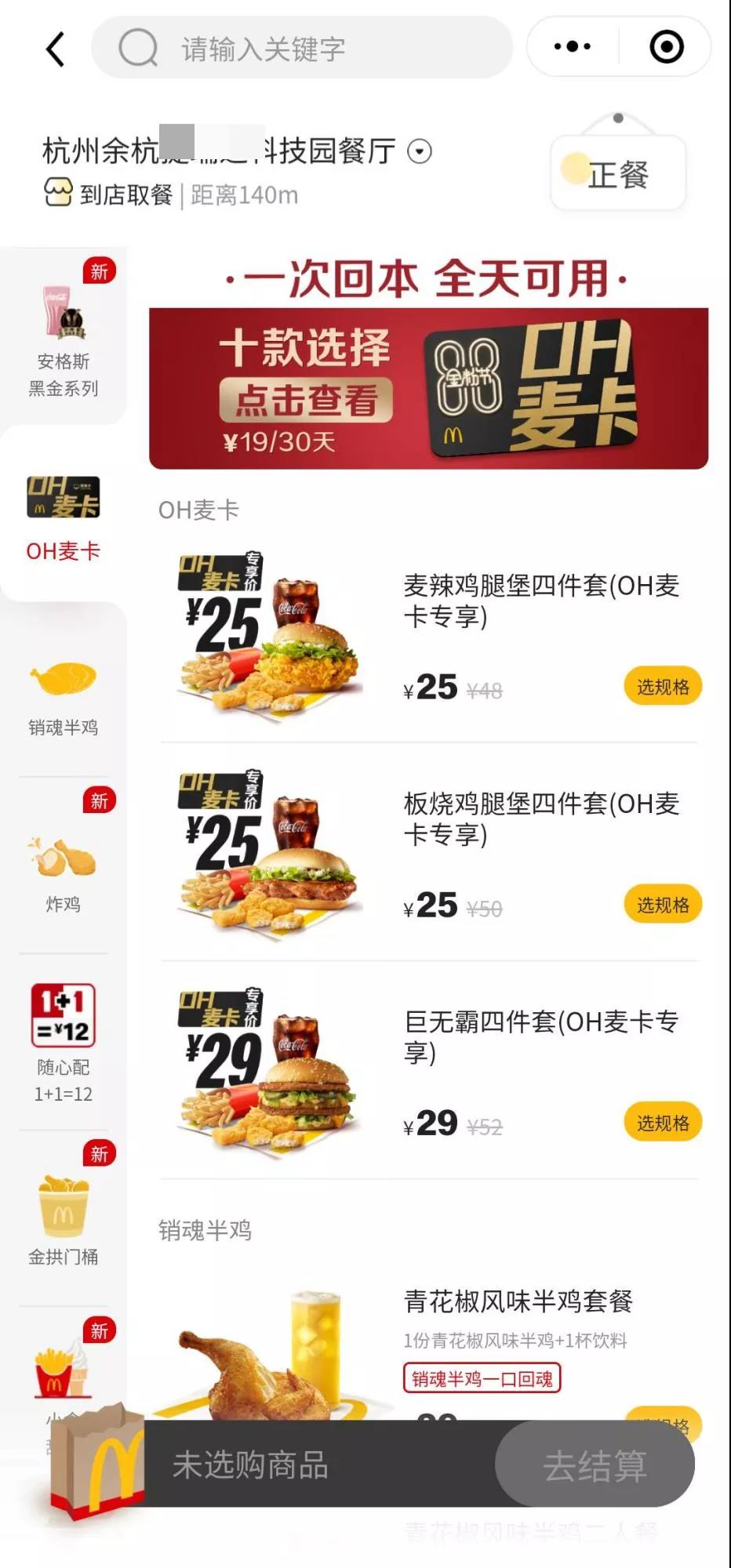The image size is (731, 1568).
Task: Open the 随心配1+1=12 category
Action: 64,1043
